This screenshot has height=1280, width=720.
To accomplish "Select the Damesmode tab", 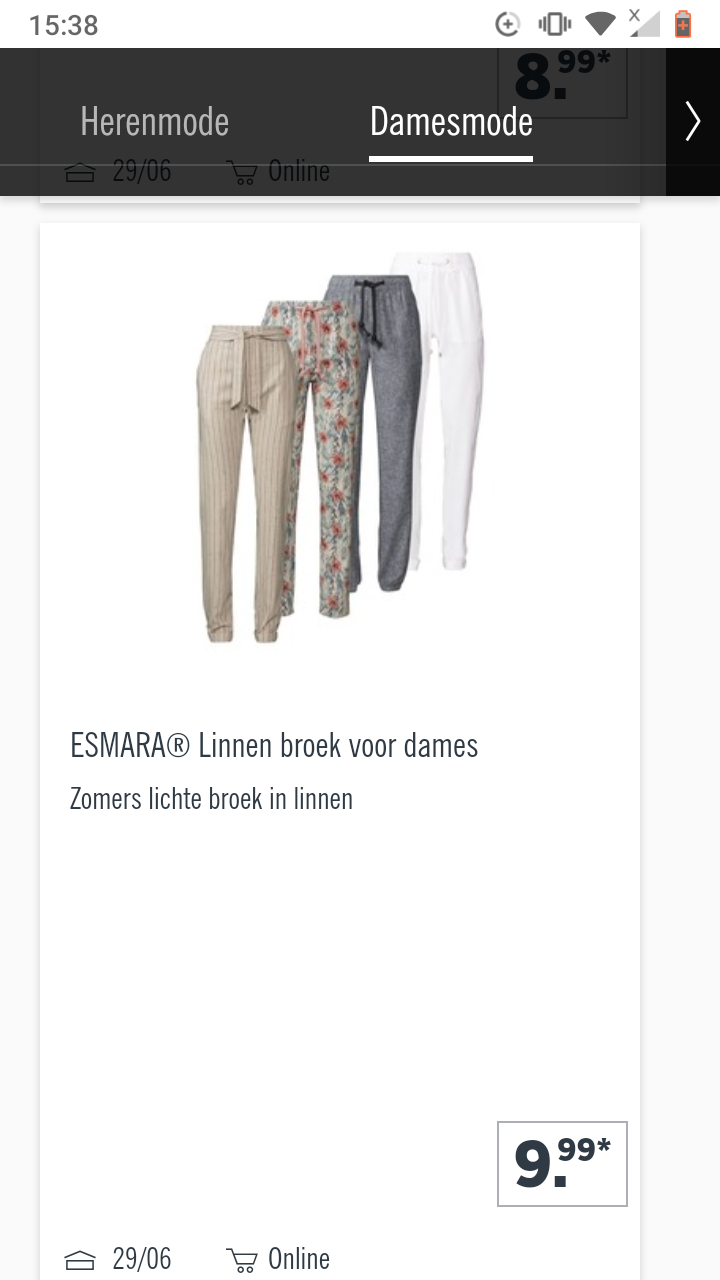I will pos(451,122).
